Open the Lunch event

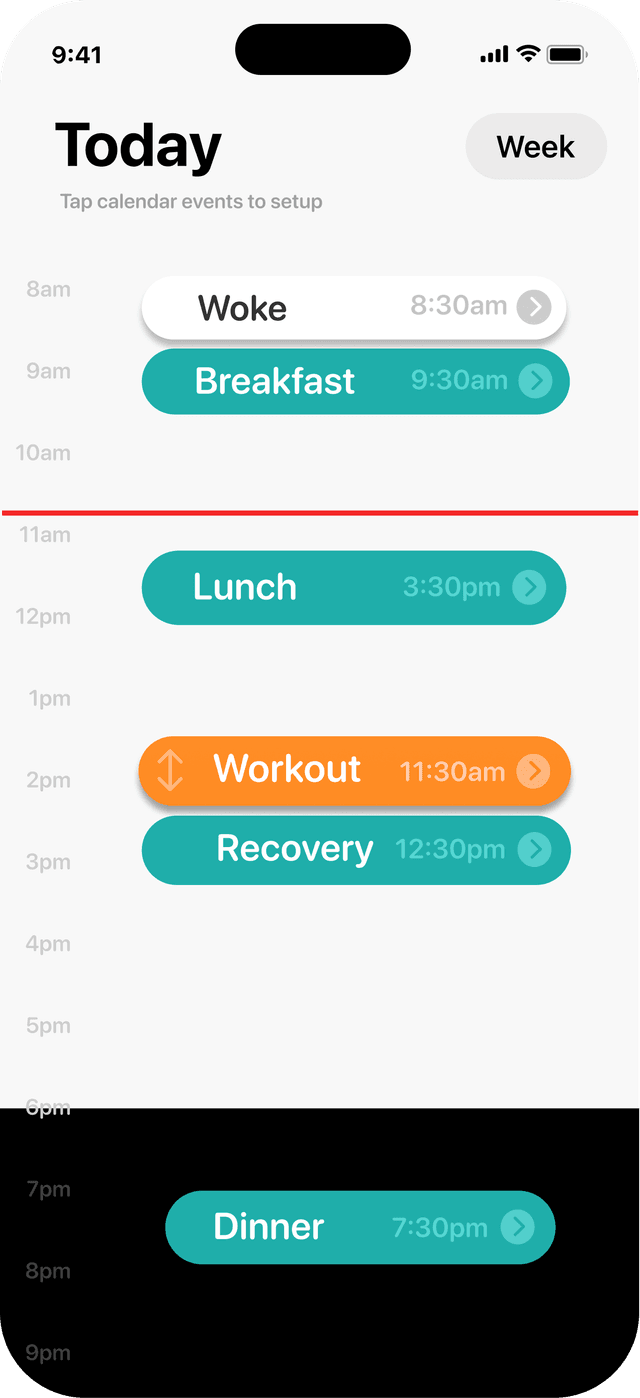pos(300,587)
